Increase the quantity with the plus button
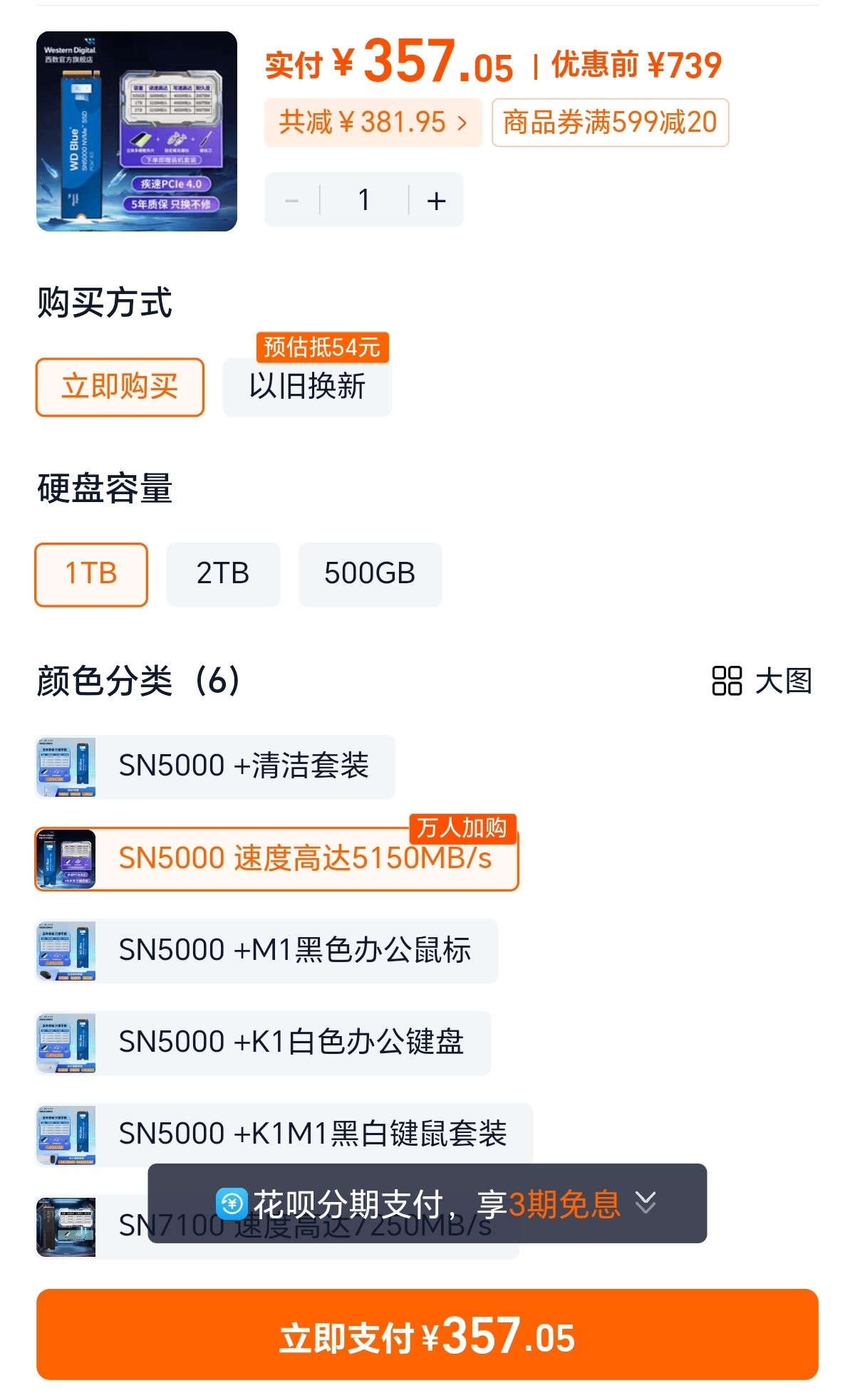Screen dimensions: 855x1400 (436, 200)
